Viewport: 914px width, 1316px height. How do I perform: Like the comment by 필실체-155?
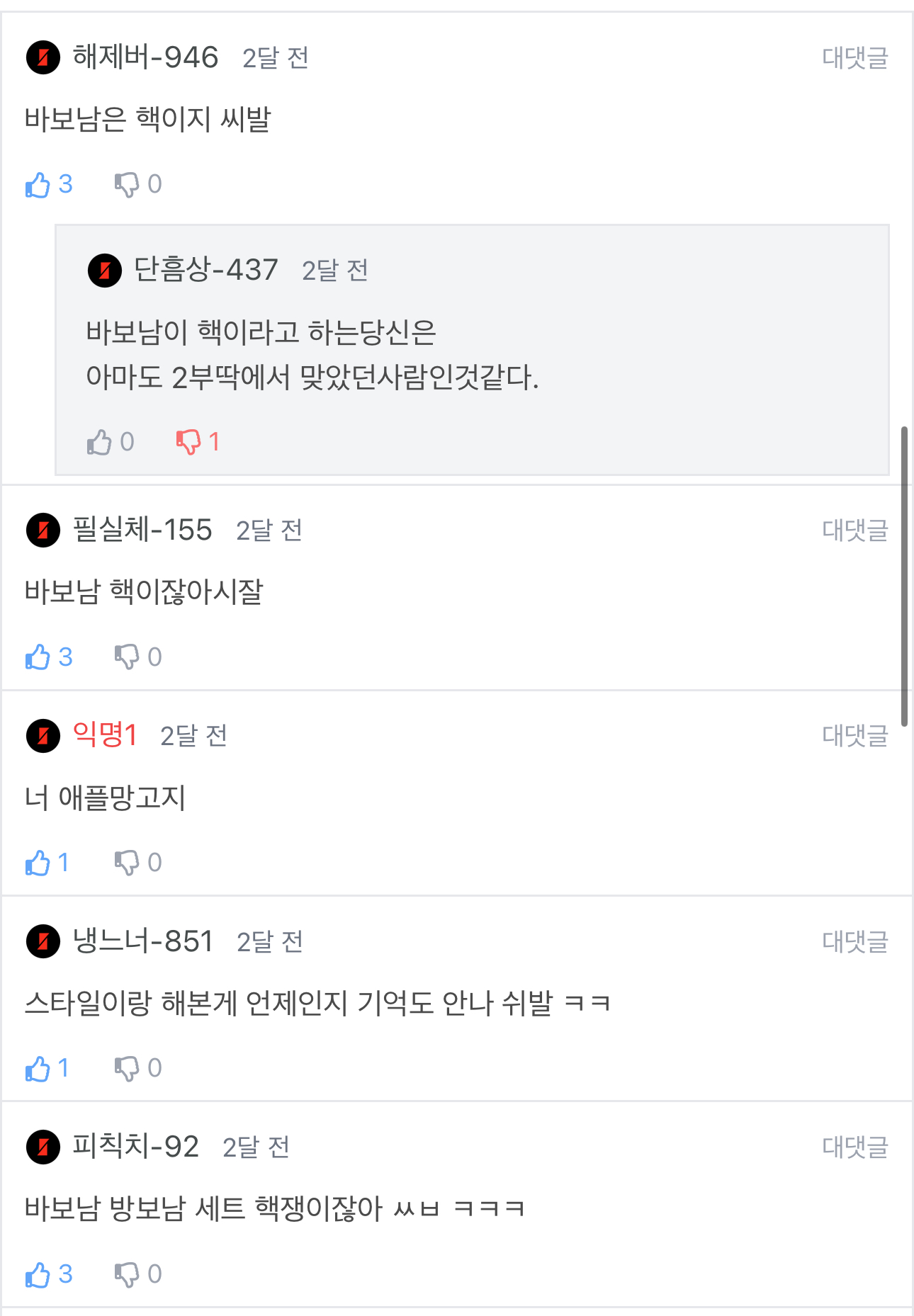pyautogui.click(x=38, y=657)
